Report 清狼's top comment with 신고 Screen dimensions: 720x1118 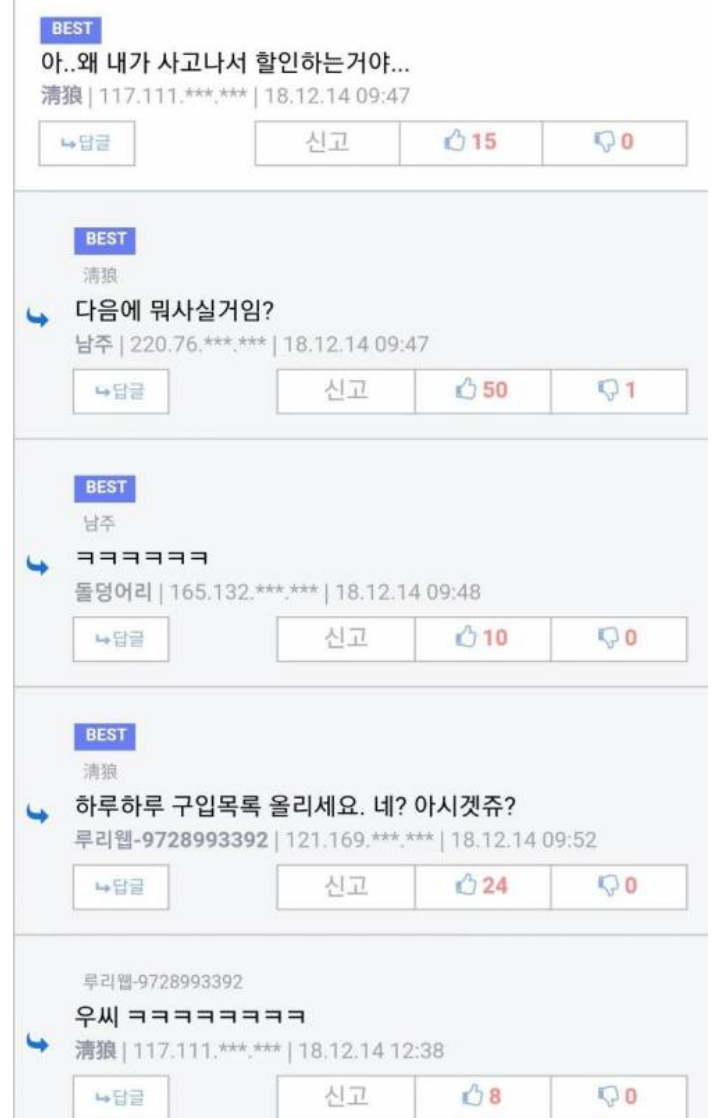tap(326, 143)
